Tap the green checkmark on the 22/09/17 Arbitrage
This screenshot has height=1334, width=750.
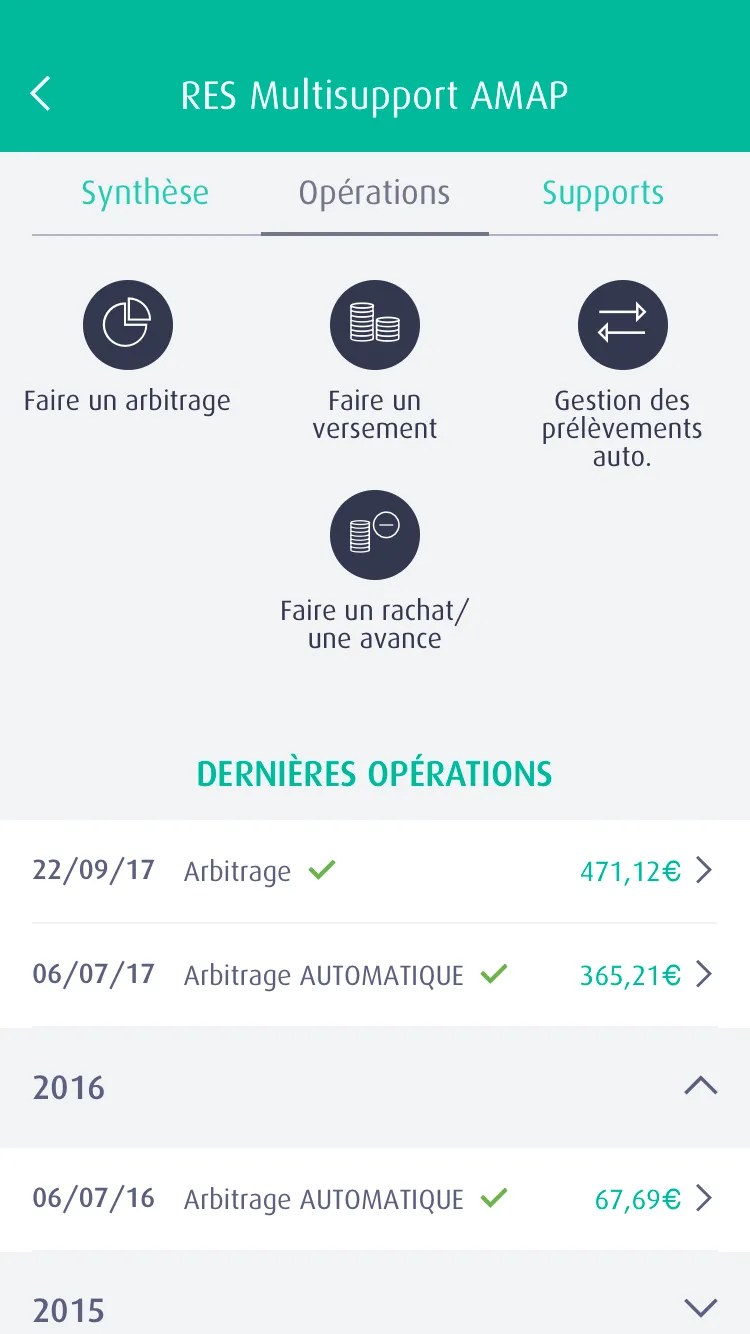click(x=321, y=870)
